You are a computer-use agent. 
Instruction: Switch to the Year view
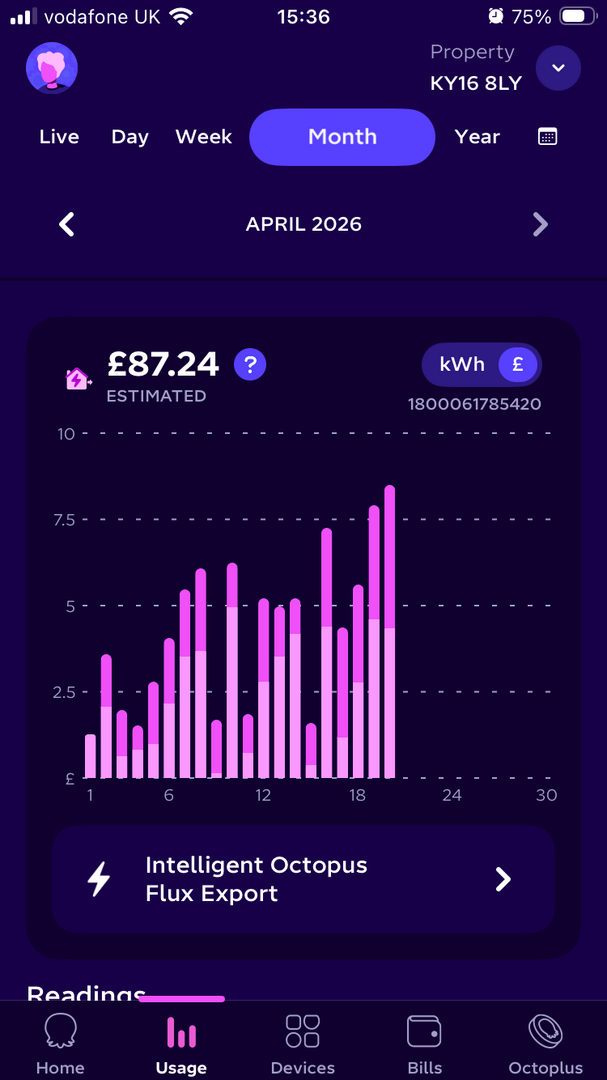click(477, 137)
